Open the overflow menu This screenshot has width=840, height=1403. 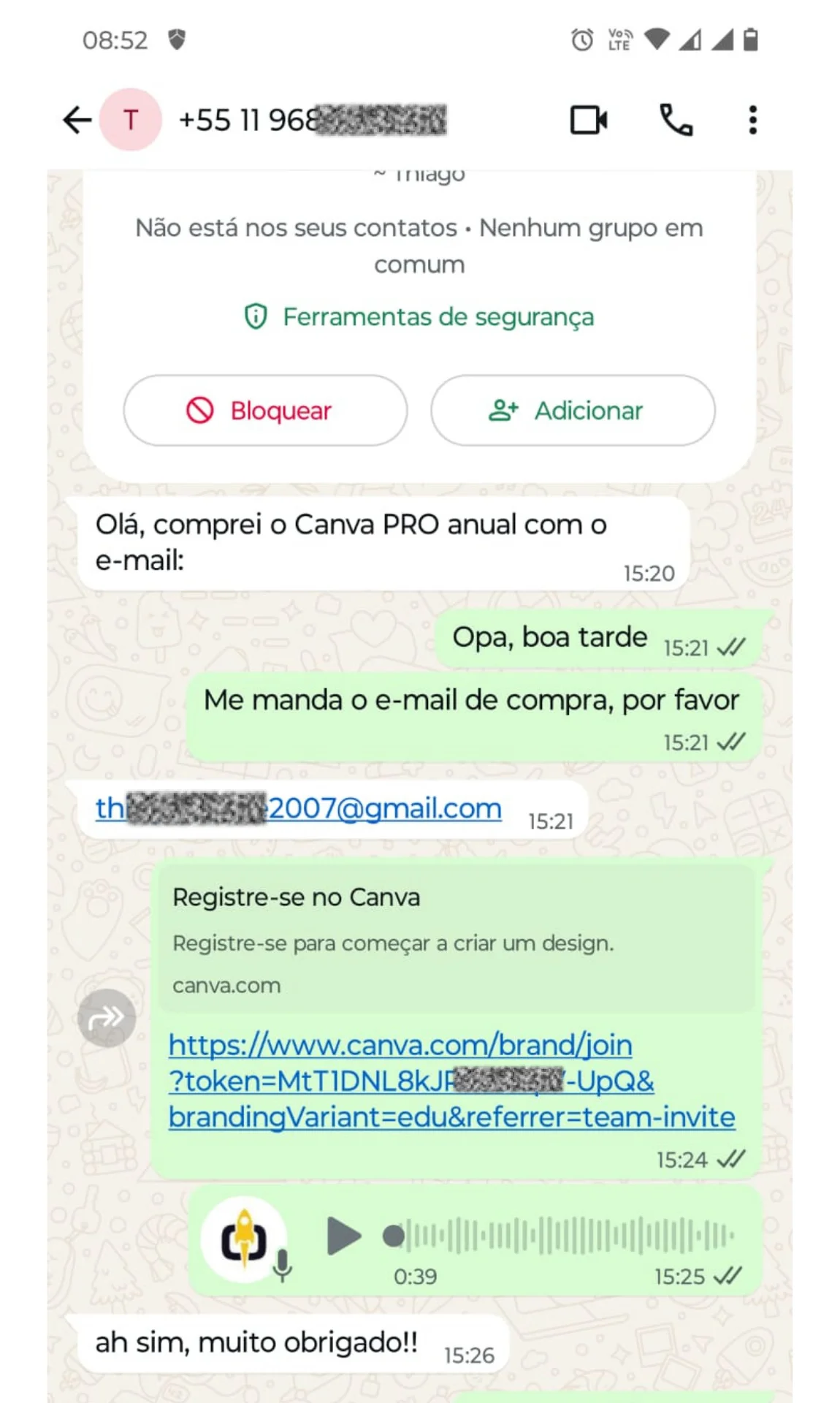[752, 120]
